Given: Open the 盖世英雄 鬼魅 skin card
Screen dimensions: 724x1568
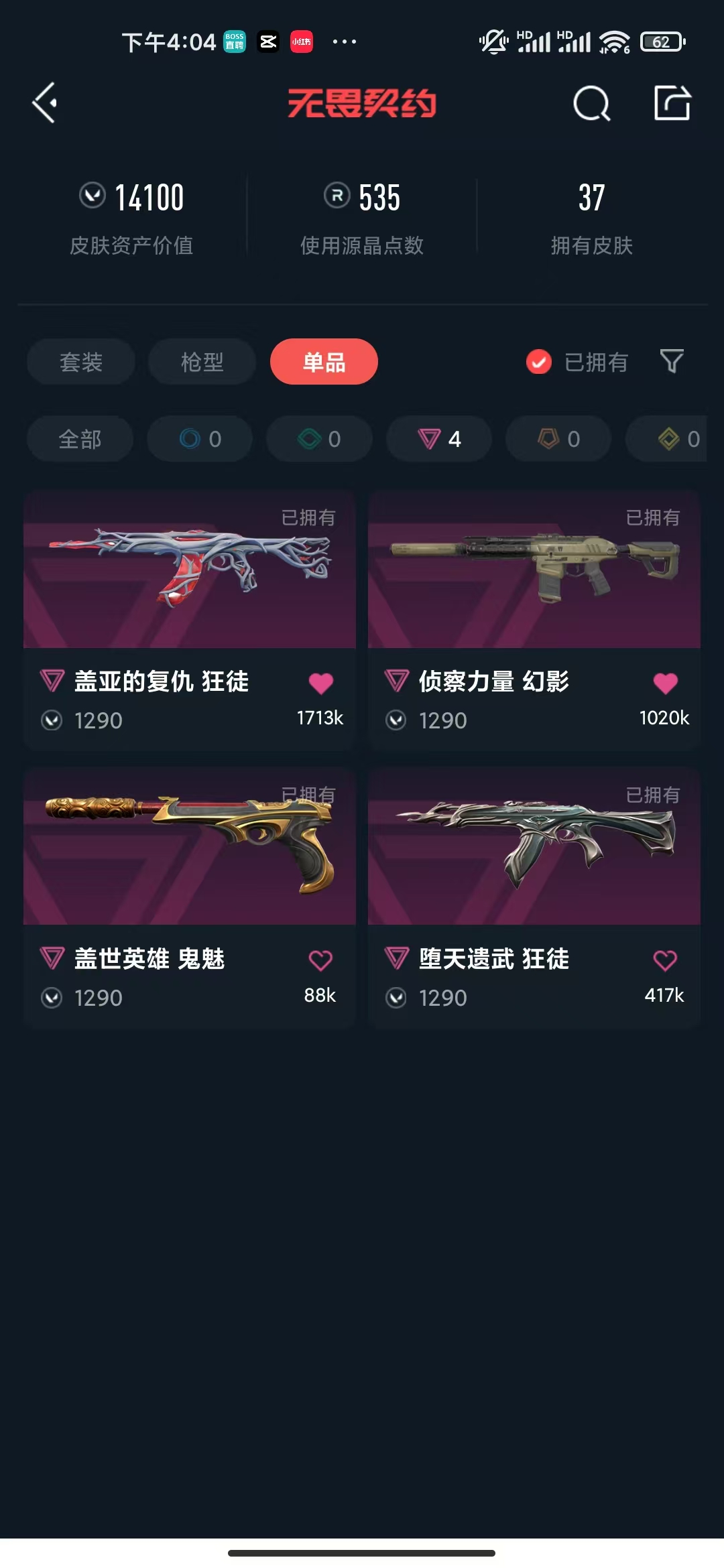Looking at the screenshot, I should [190, 898].
